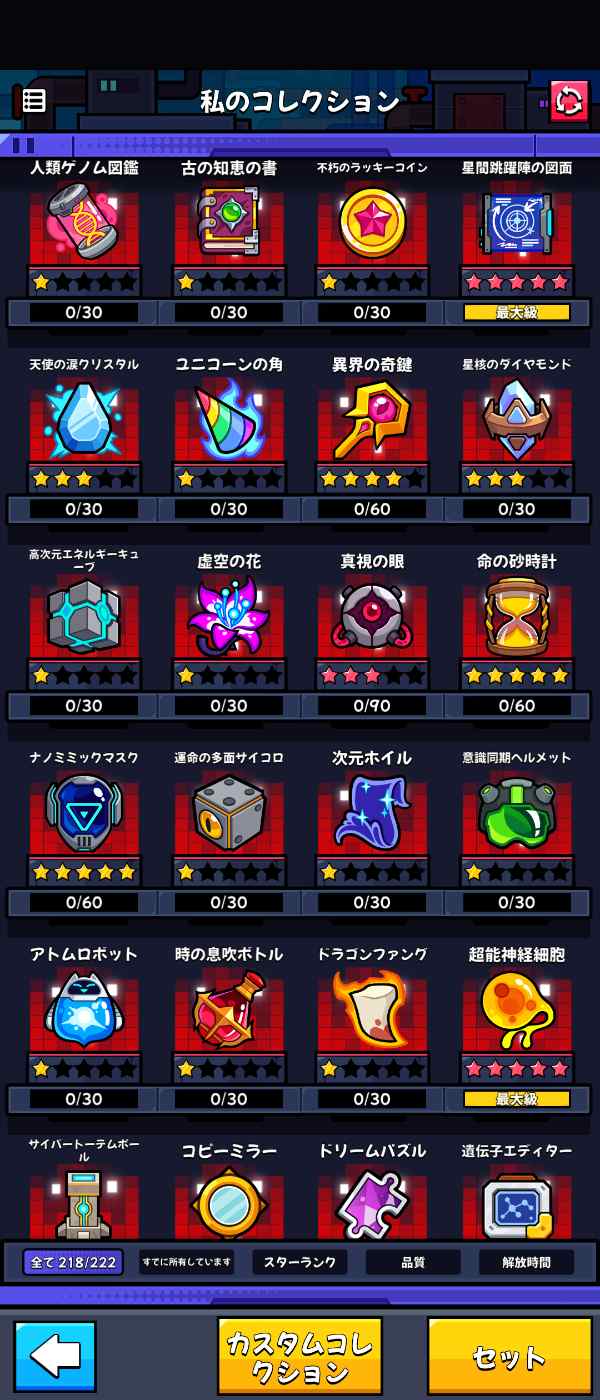Viewport: 600px width, 1400px height.
Task: Tap the red refresh icon at top right
Action: tap(569, 101)
